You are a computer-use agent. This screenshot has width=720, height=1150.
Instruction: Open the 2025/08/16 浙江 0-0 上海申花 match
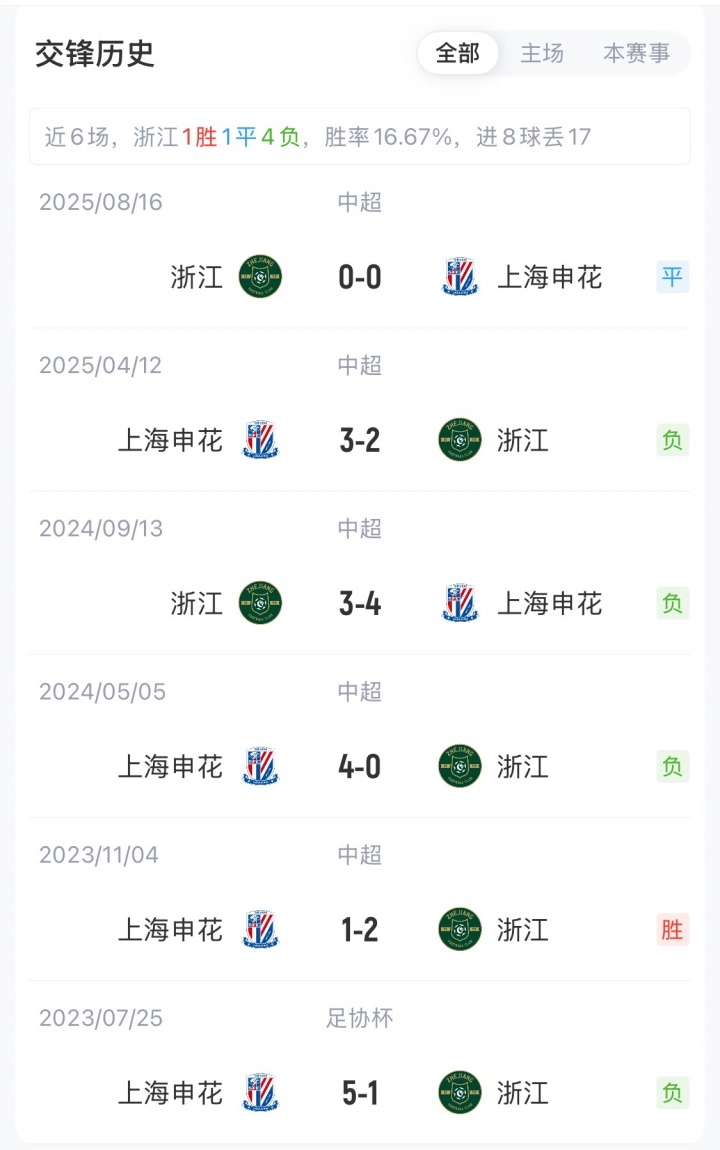tap(360, 276)
